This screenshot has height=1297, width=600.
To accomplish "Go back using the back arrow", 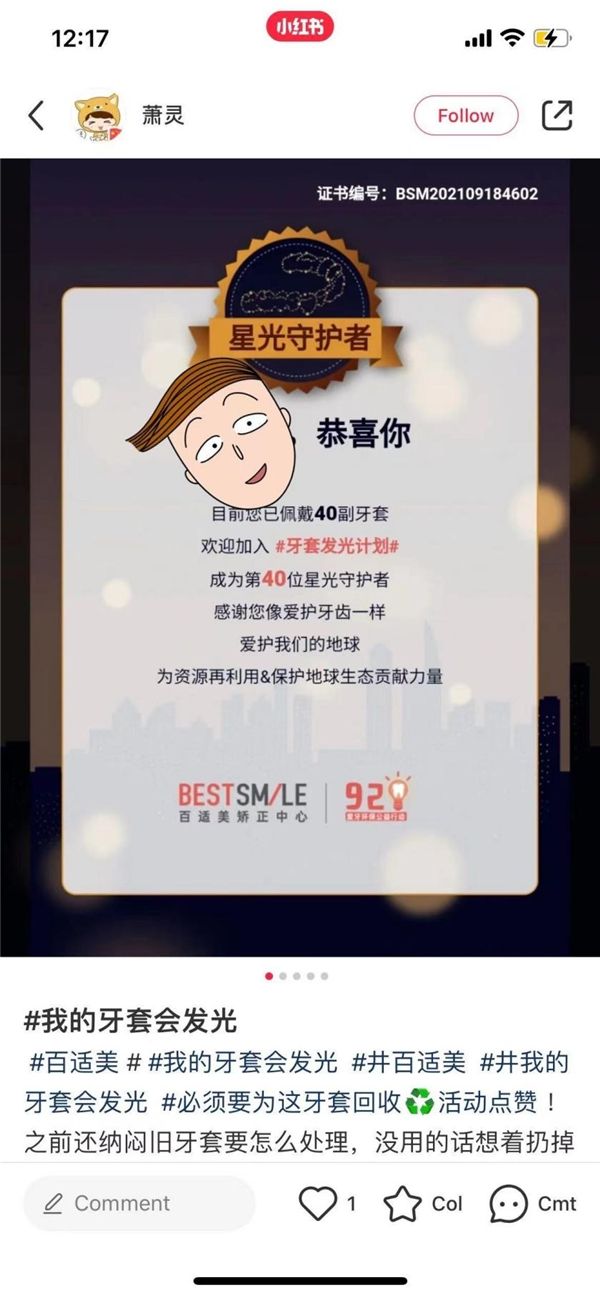I will tap(36, 116).
